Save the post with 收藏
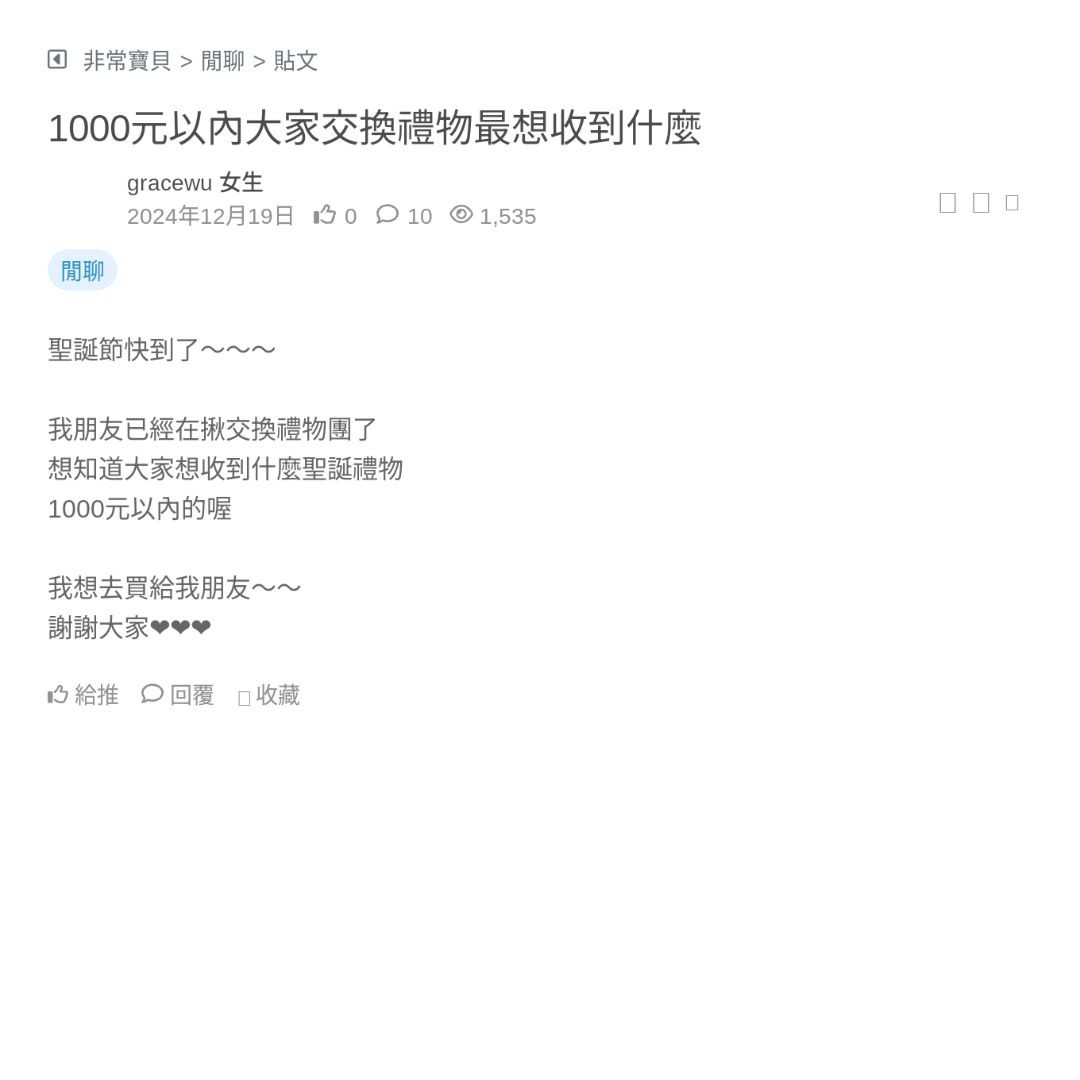Image resolution: width=1080 pixels, height=1080 pixels. tap(269, 696)
